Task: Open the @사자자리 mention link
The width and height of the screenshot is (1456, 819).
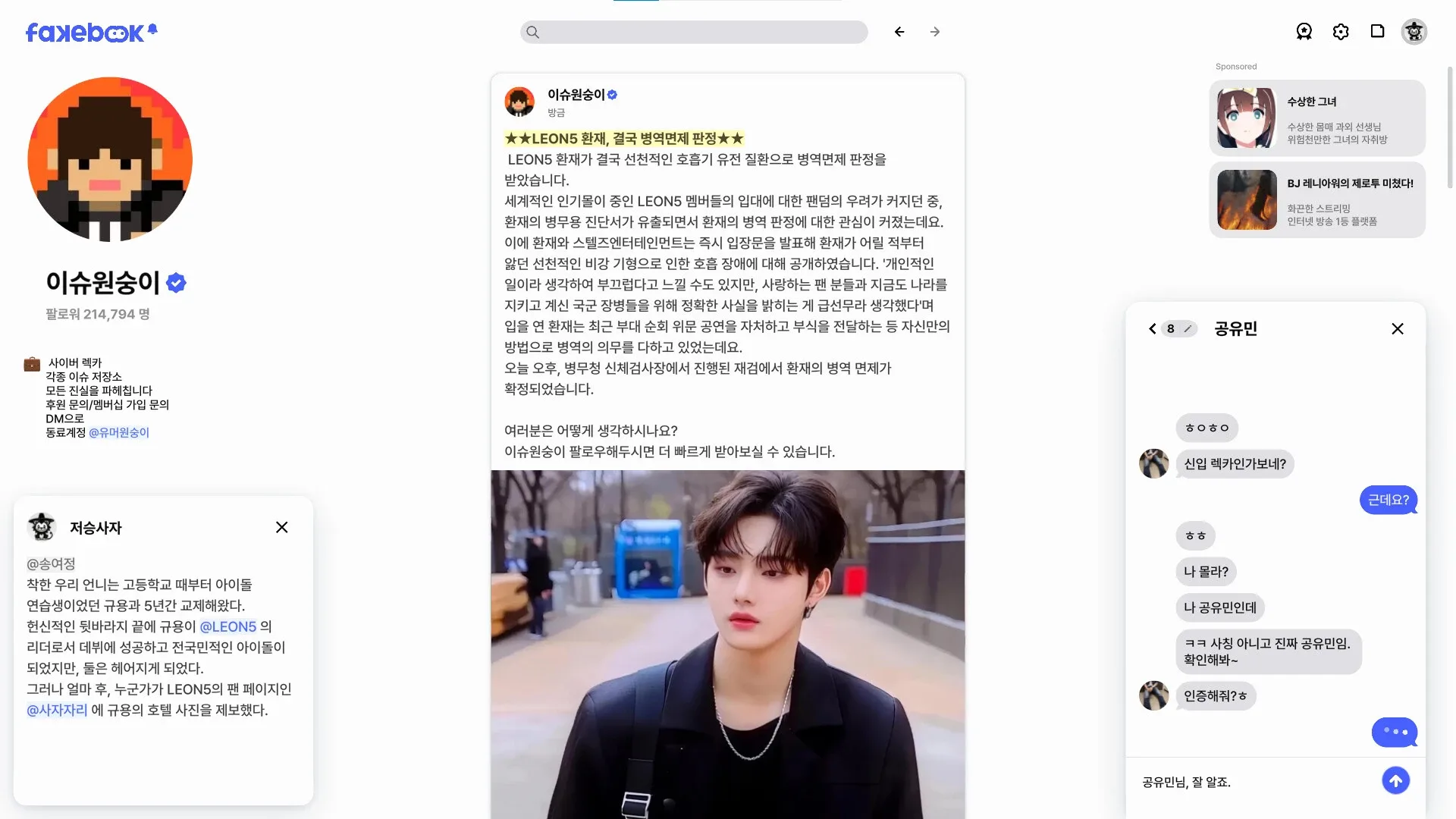Action: [57, 710]
